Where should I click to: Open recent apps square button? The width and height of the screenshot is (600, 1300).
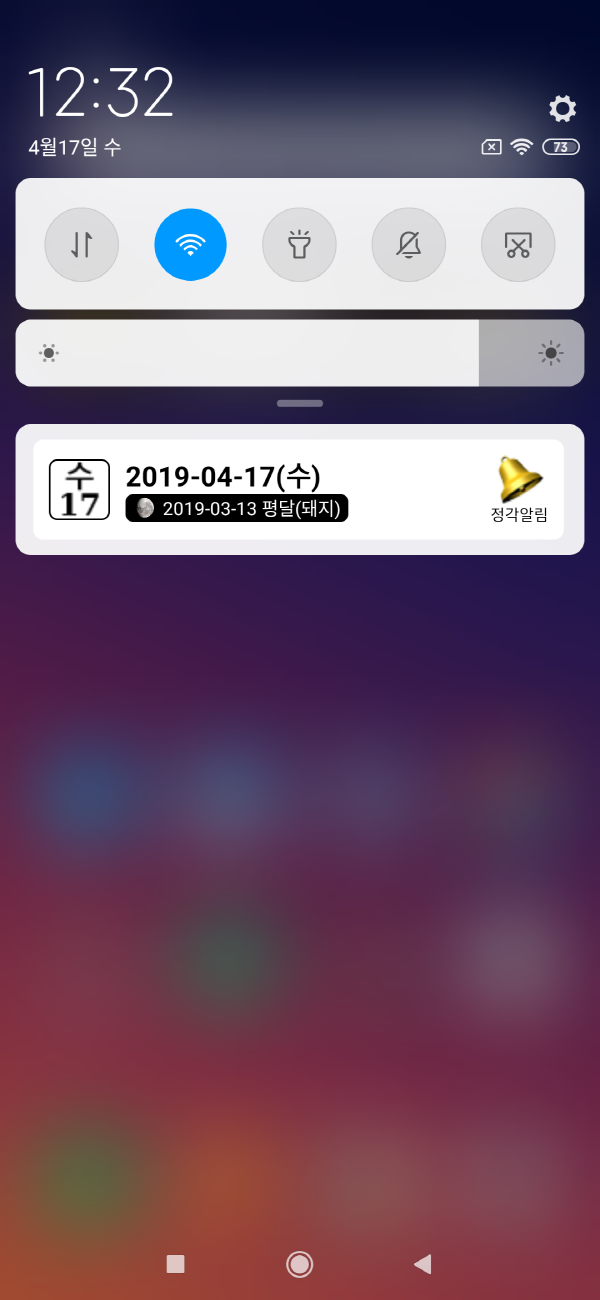(x=176, y=1264)
